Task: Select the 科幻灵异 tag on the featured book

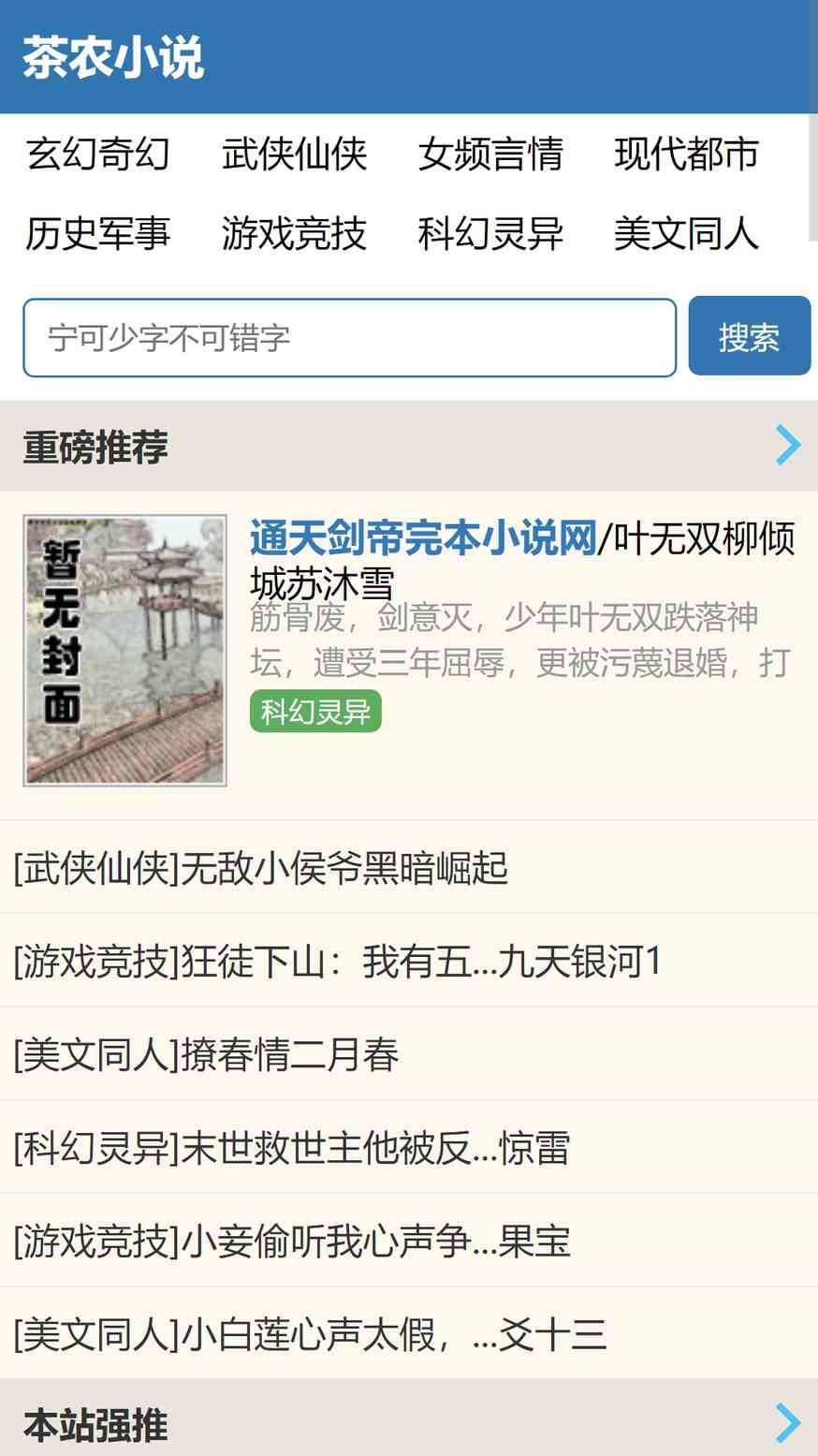Action: (315, 712)
